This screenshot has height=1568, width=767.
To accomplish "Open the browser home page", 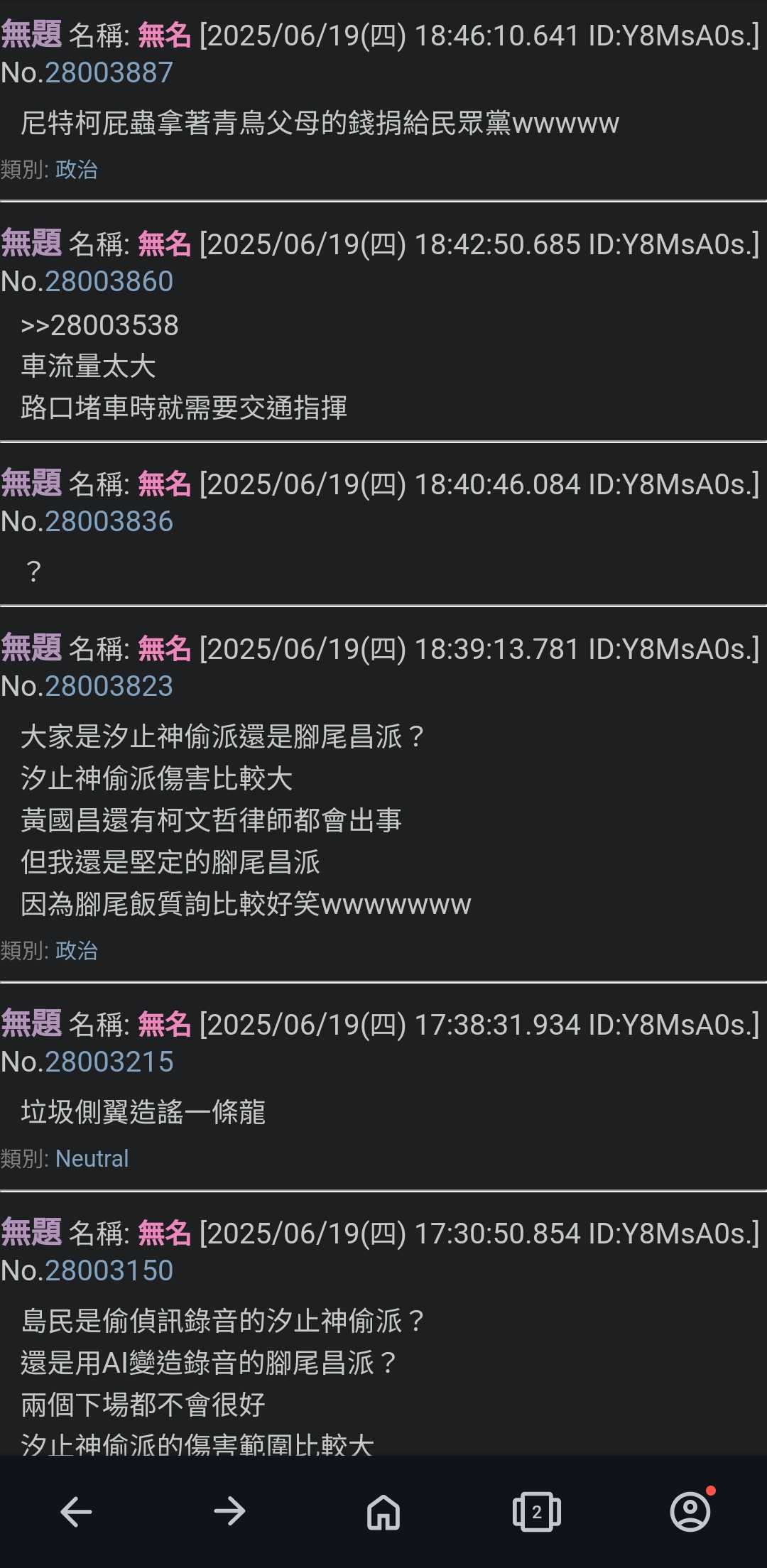I will 383,1512.
